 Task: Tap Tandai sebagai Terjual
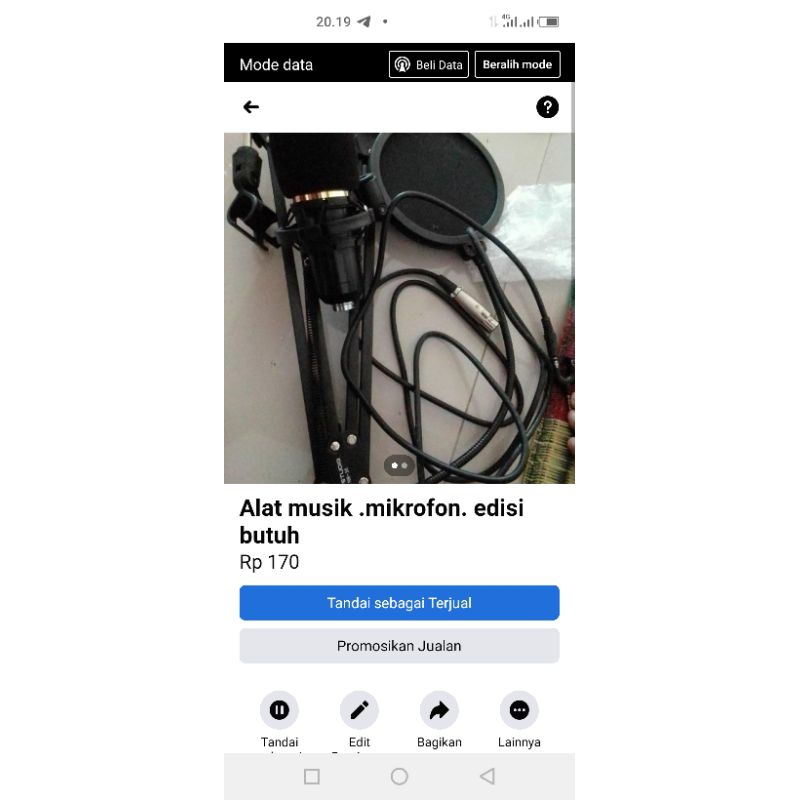(x=399, y=603)
